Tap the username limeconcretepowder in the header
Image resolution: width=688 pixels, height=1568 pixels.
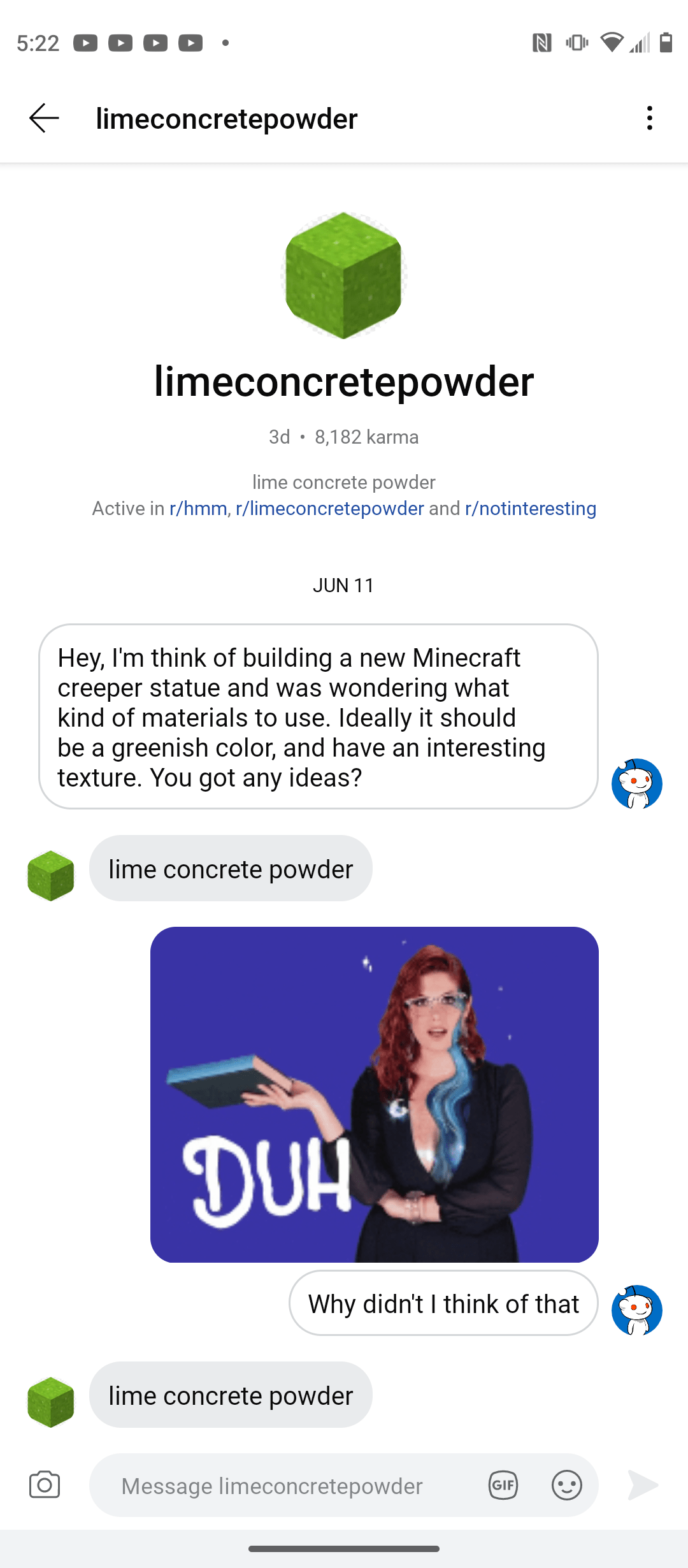point(226,118)
